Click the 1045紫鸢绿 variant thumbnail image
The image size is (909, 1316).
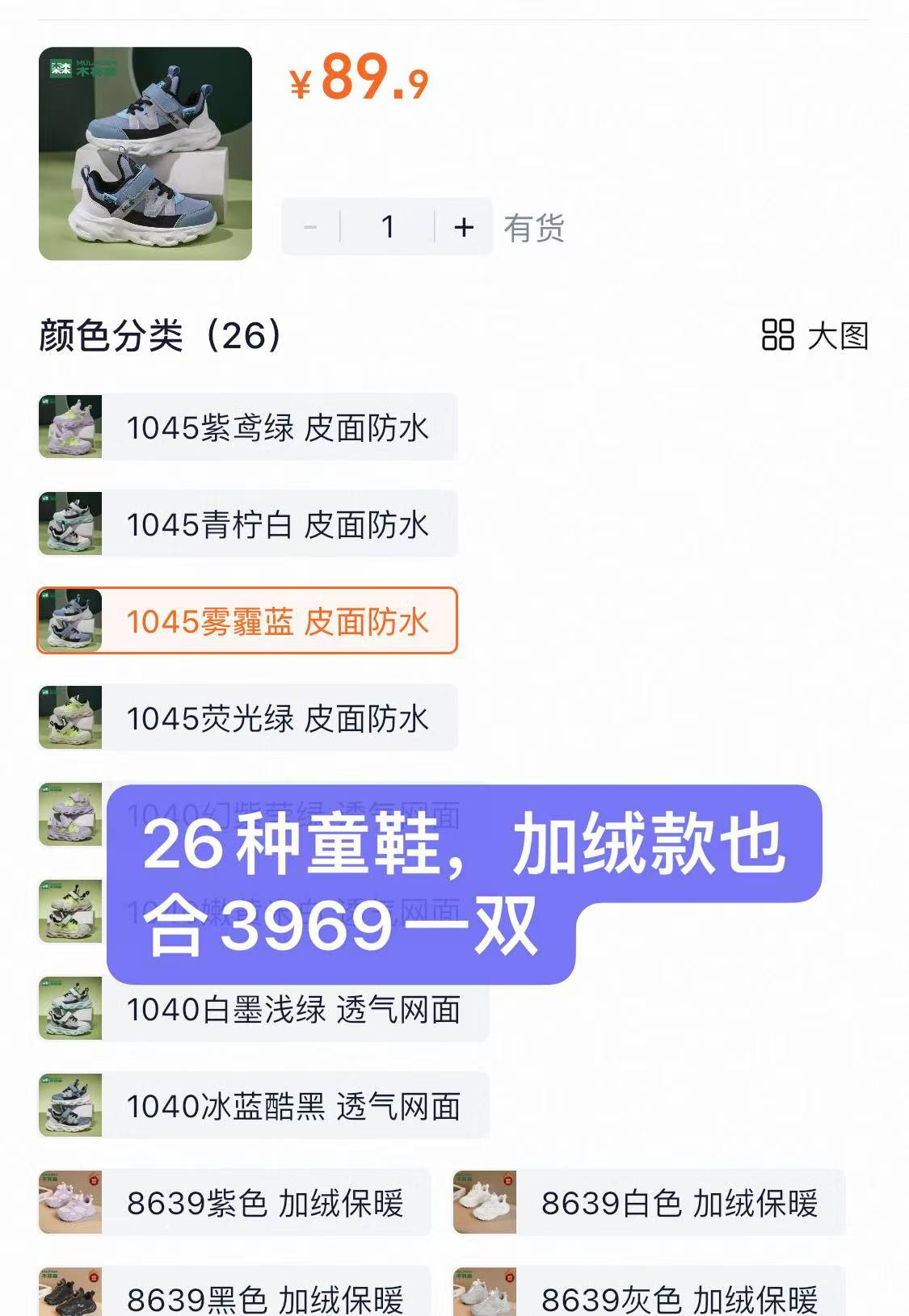pos(71,427)
